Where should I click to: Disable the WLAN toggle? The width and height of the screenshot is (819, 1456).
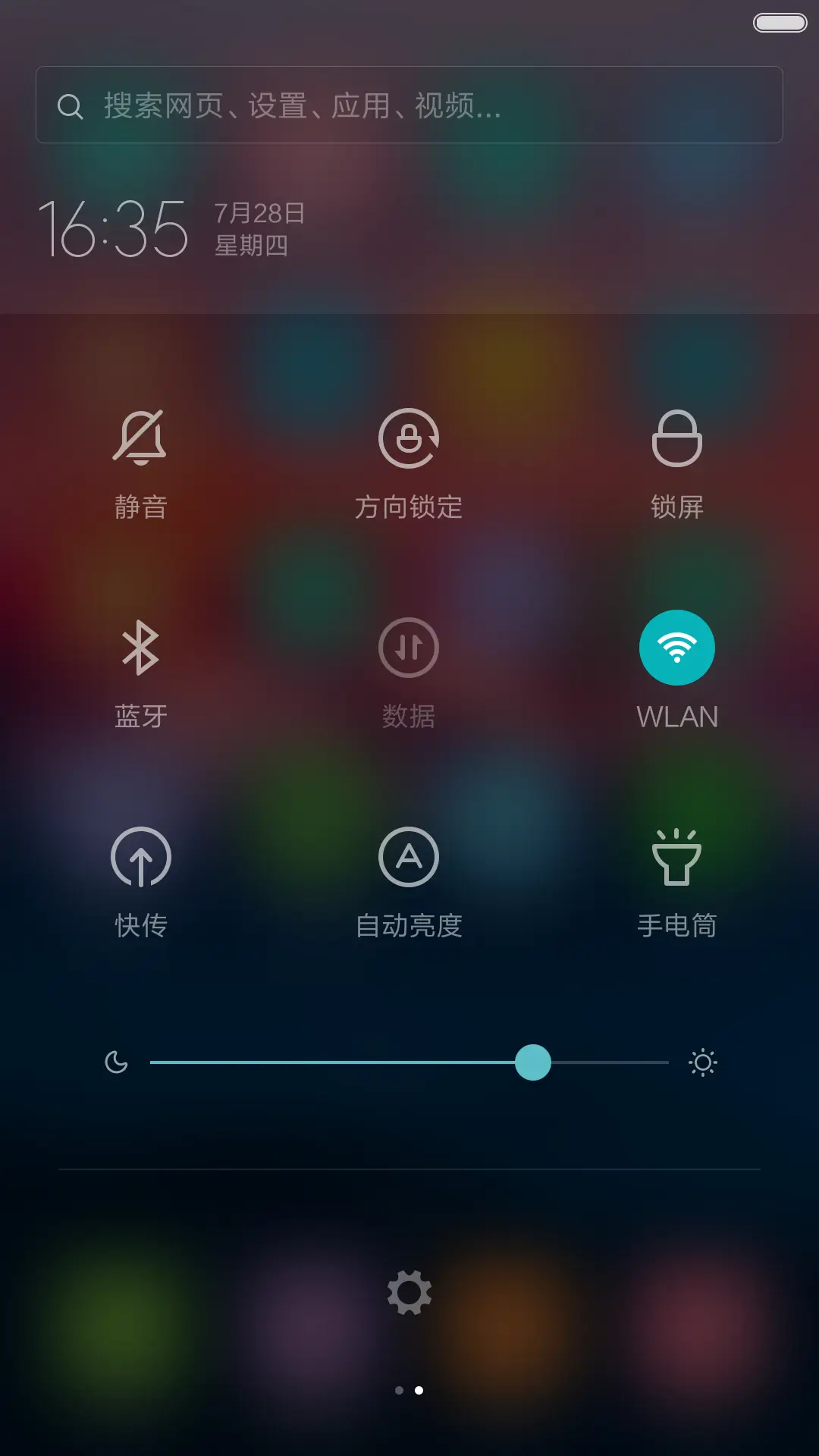tap(678, 647)
